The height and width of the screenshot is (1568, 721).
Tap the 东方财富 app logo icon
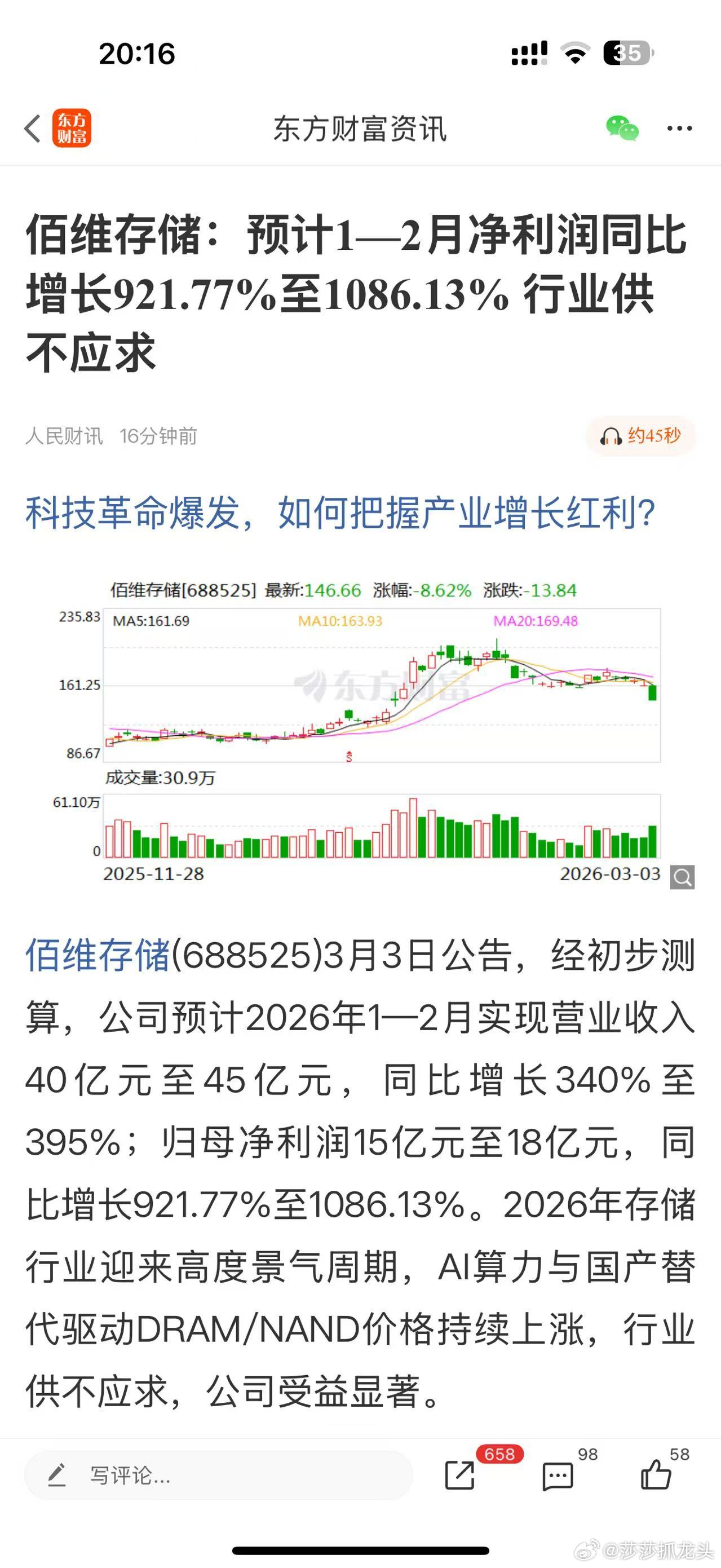click(71, 127)
